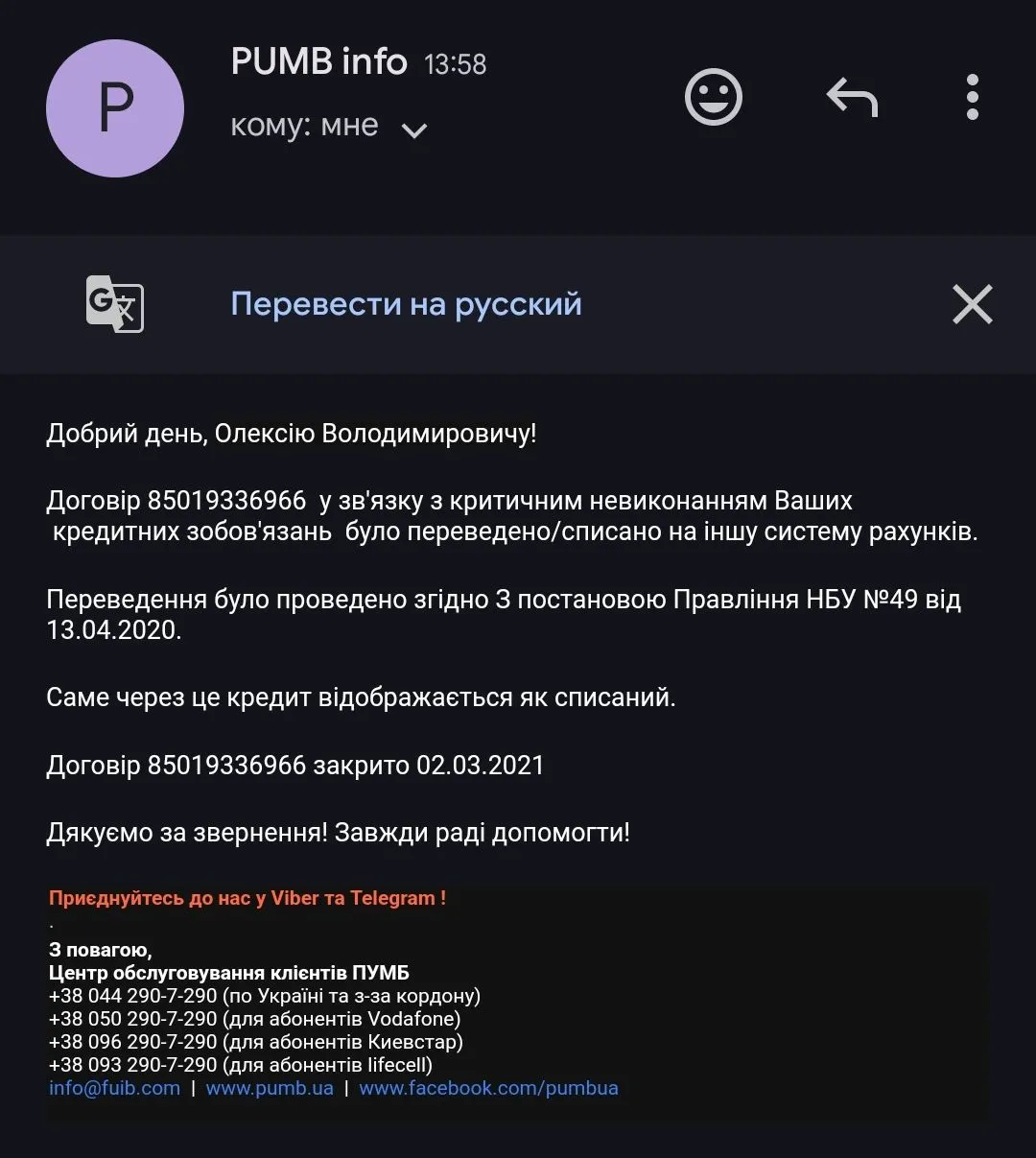
Task: Add an emoji reaction to the email
Action: tap(714, 97)
